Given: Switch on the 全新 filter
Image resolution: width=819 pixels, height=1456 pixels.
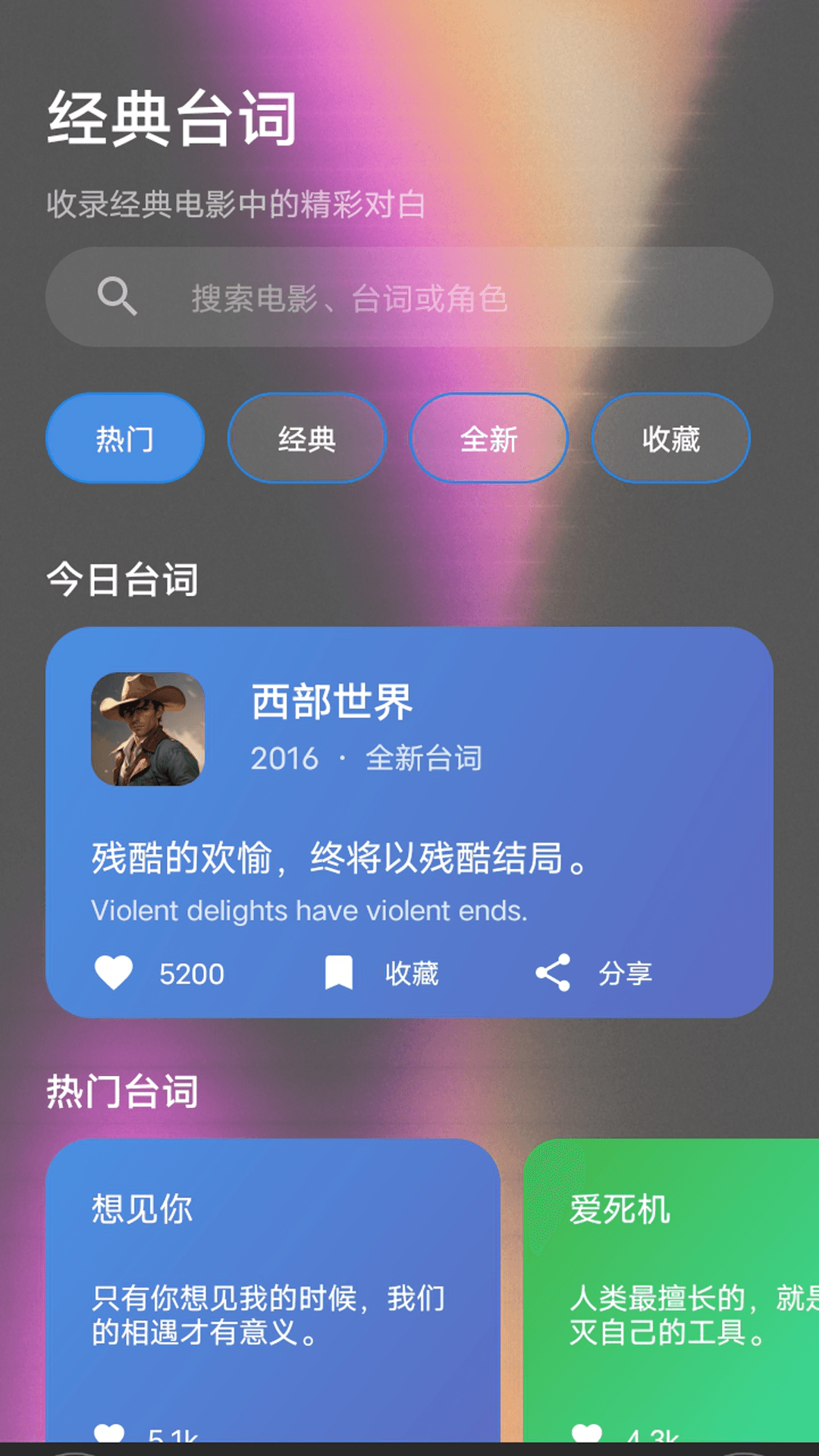Looking at the screenshot, I should (488, 438).
